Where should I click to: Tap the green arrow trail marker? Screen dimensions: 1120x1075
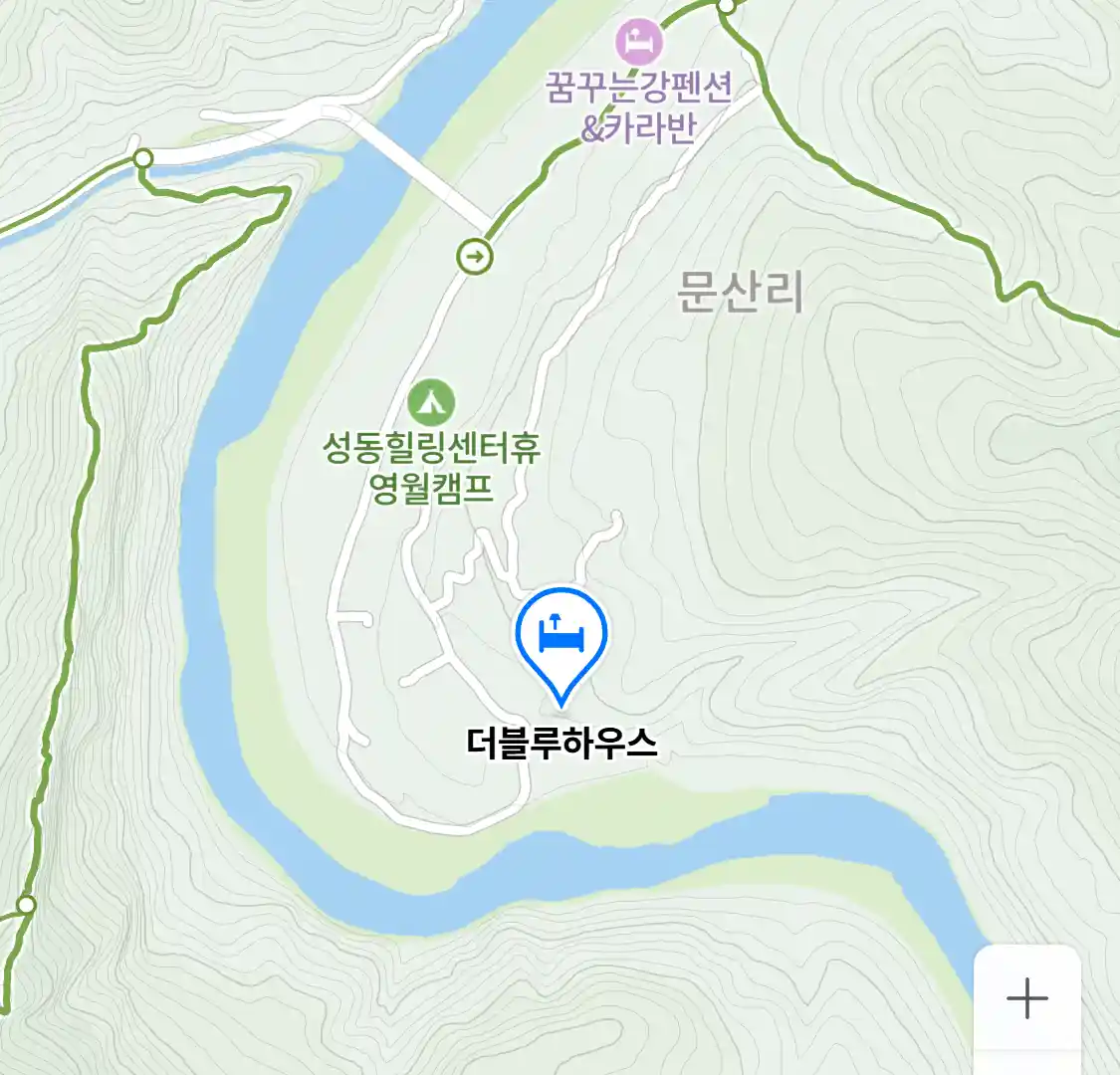pos(475,257)
